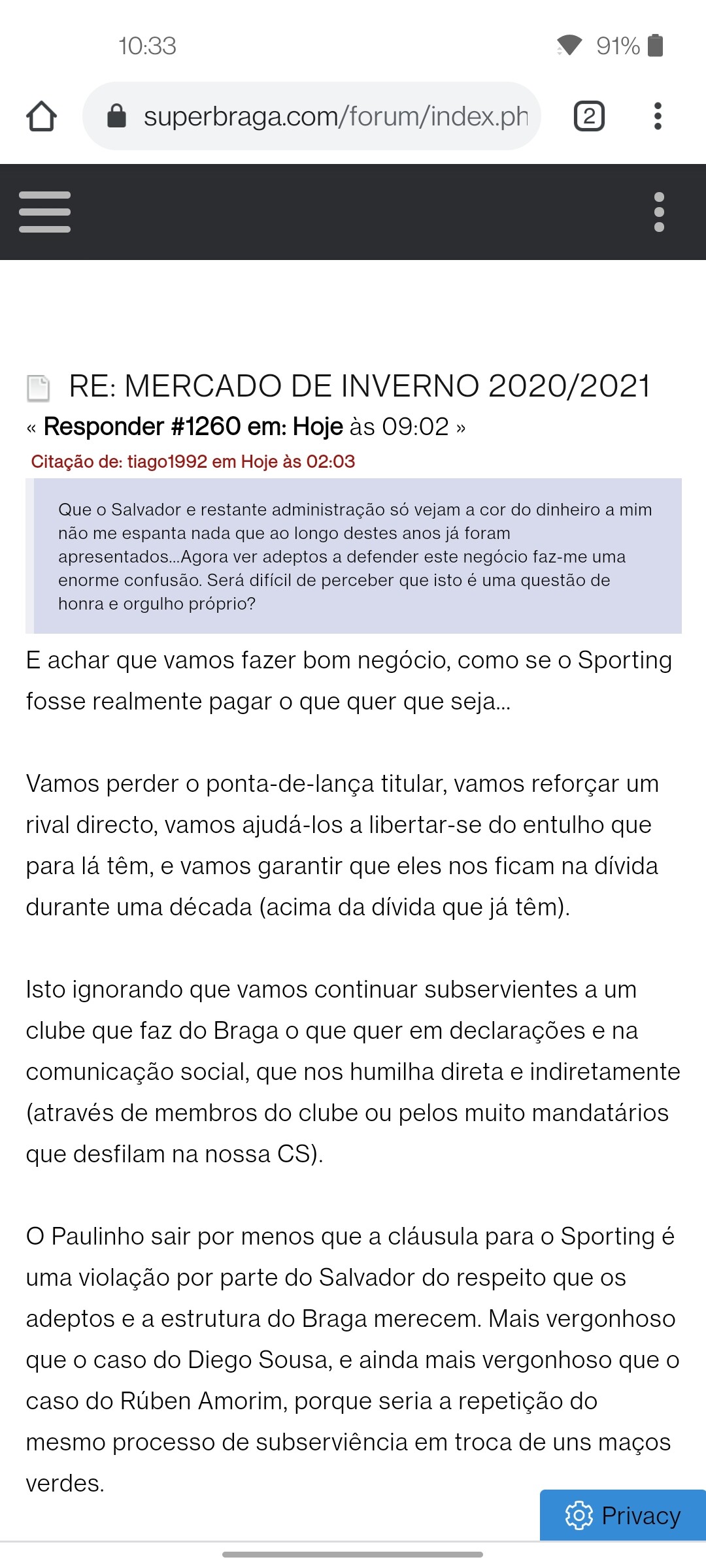
Task: Open the browser home page
Action: pyautogui.click(x=41, y=116)
